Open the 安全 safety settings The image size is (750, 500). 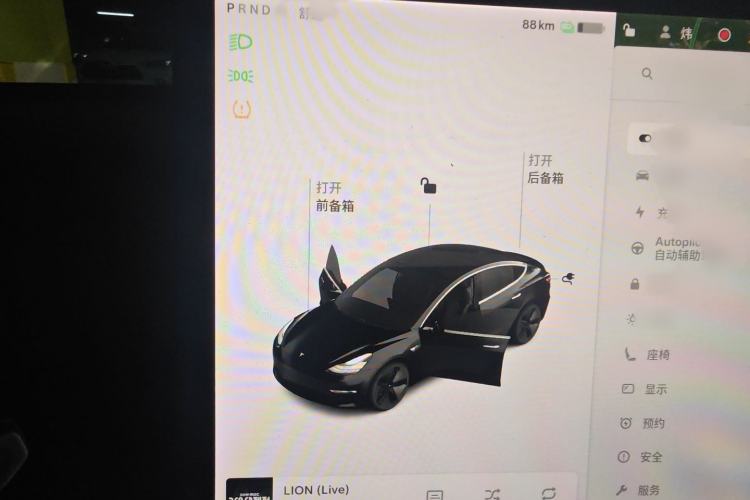(x=651, y=457)
